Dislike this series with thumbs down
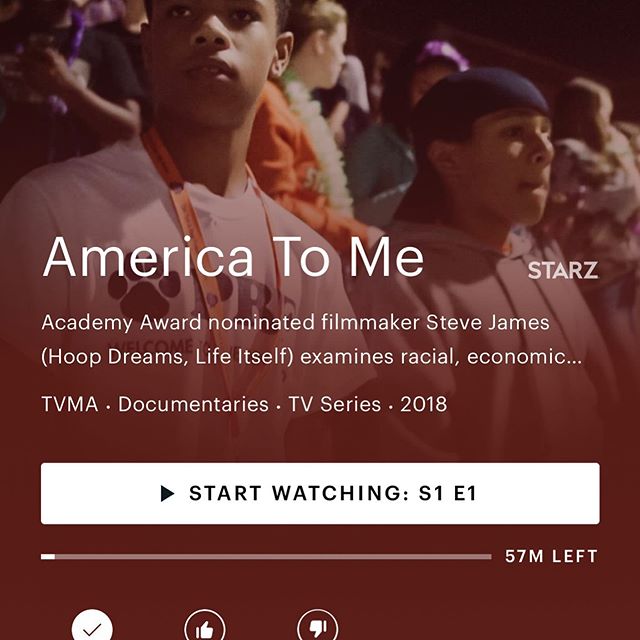 pos(318,627)
